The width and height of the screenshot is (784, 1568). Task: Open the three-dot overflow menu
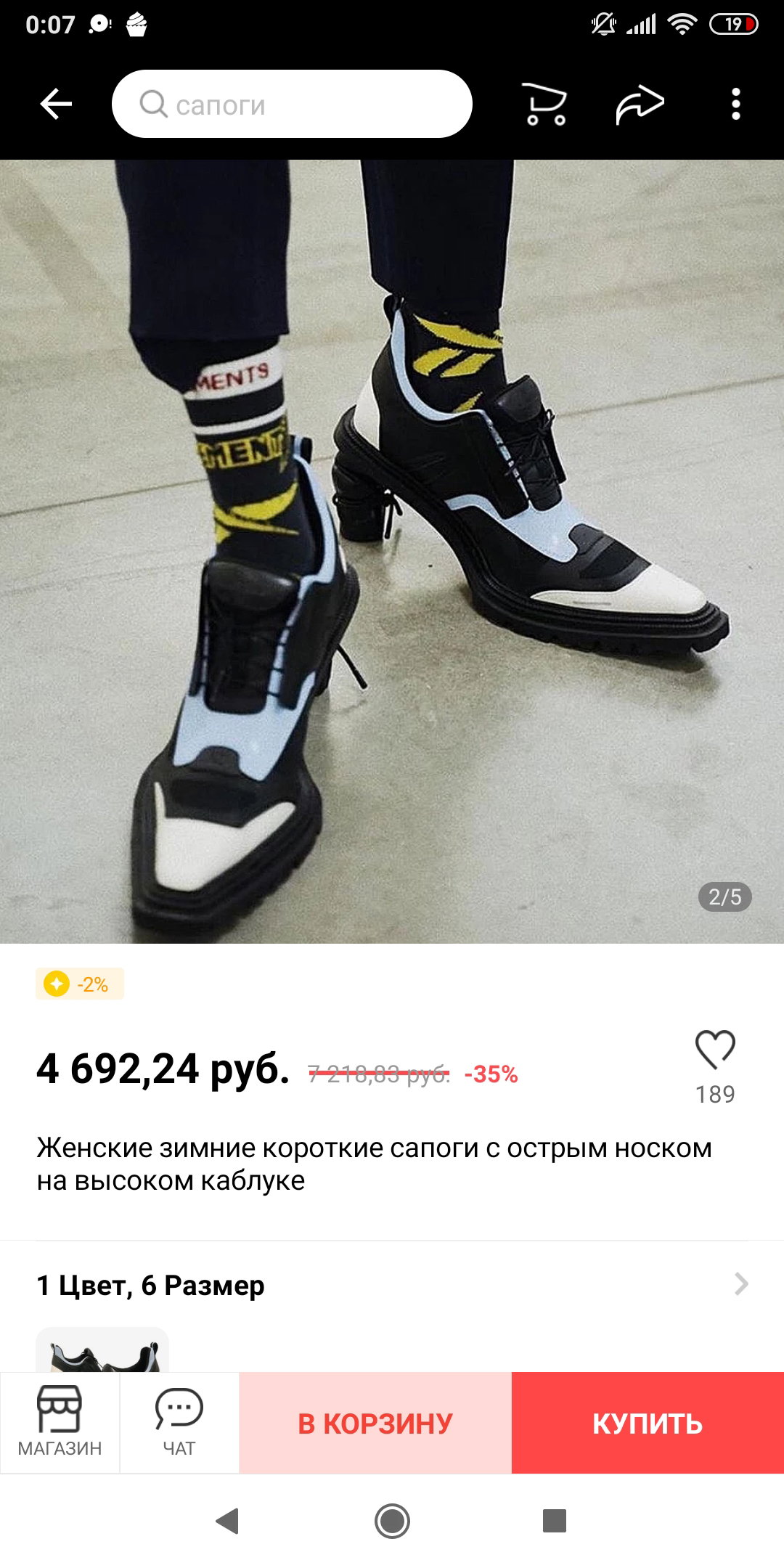tap(736, 104)
